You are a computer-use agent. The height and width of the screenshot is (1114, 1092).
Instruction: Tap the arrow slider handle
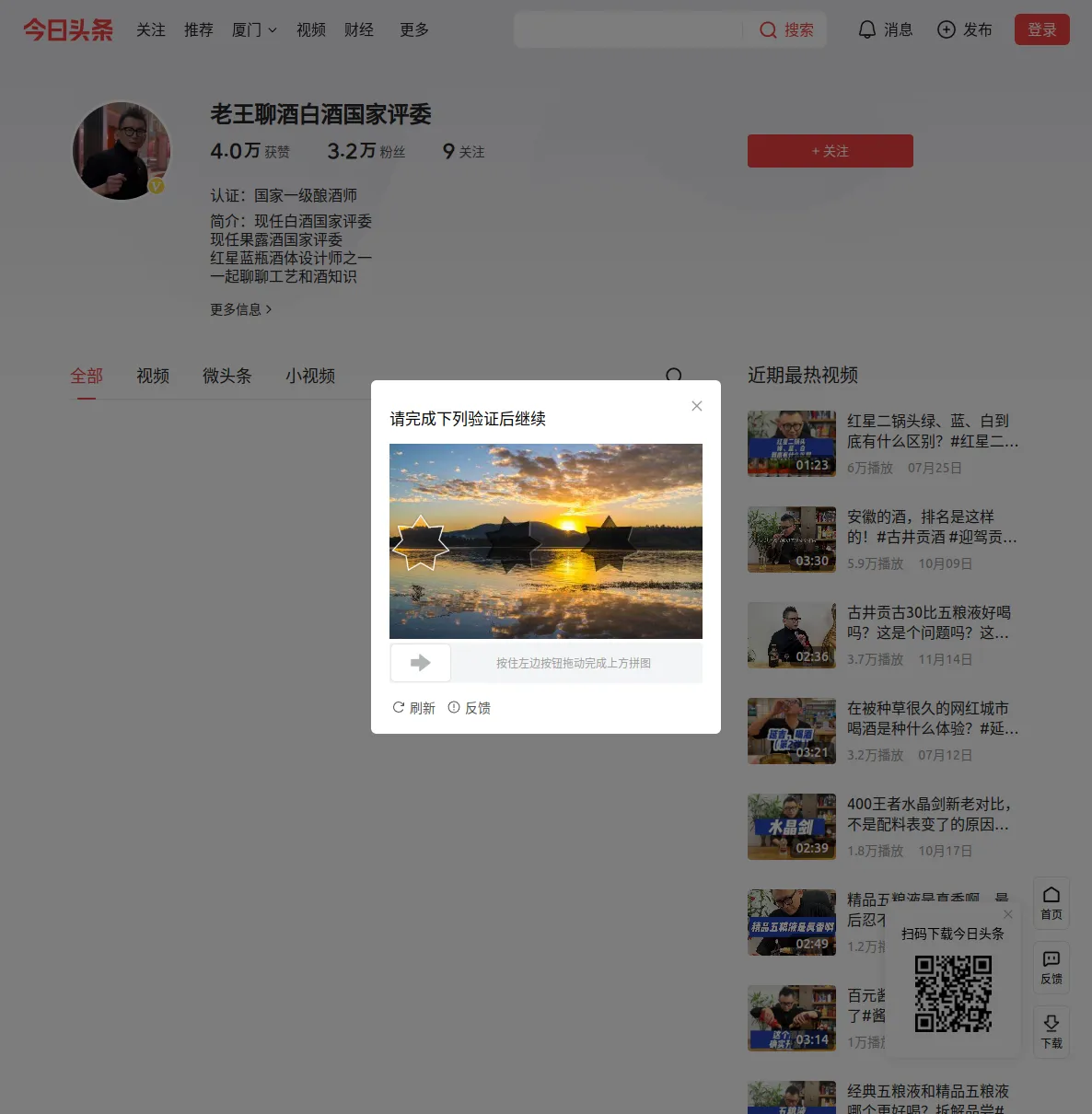(x=421, y=663)
